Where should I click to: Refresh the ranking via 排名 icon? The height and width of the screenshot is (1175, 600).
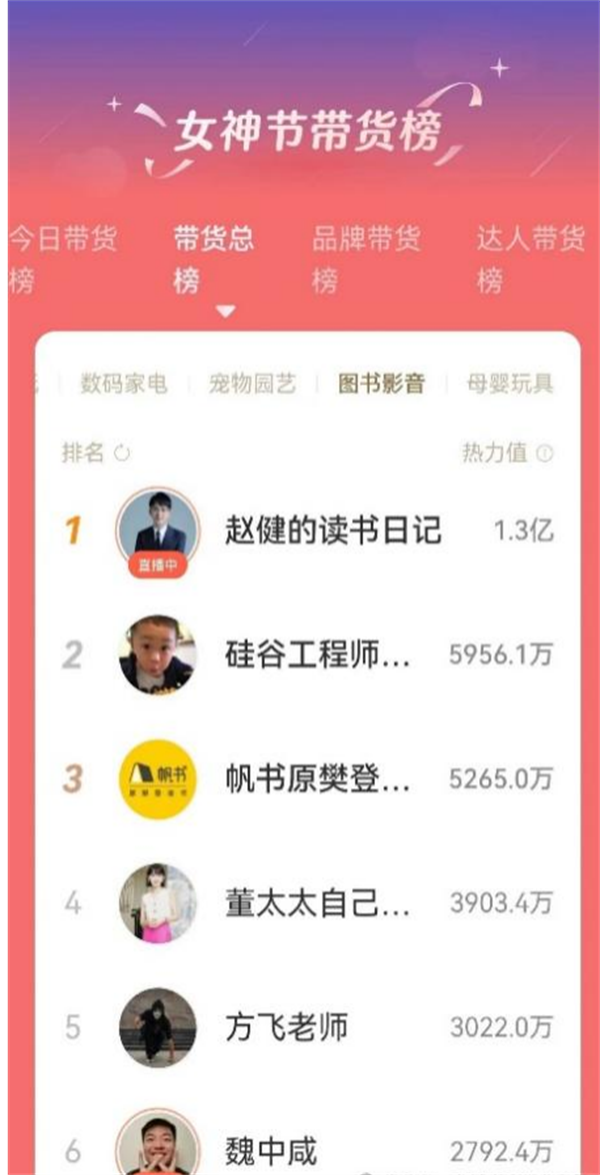[x=122, y=454]
